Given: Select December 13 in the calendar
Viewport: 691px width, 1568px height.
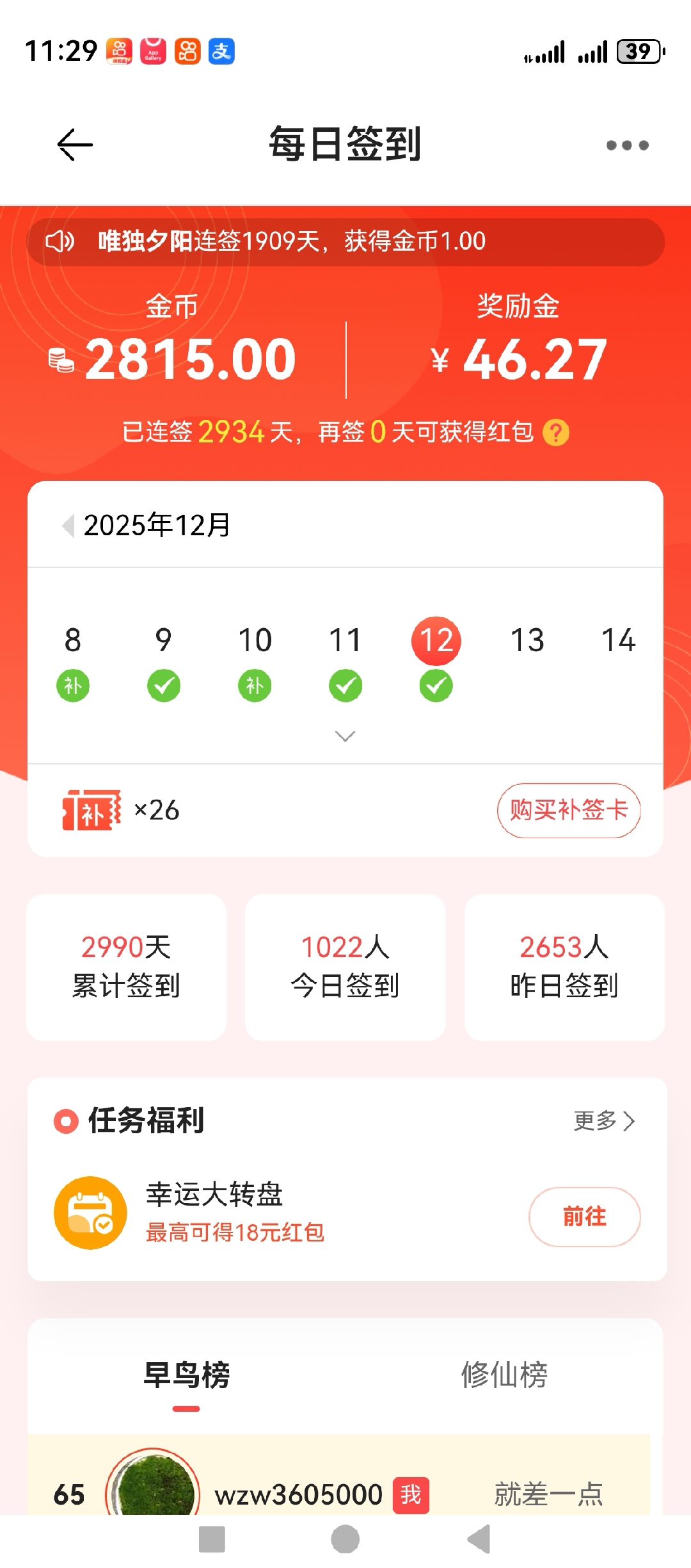Looking at the screenshot, I should coord(527,640).
